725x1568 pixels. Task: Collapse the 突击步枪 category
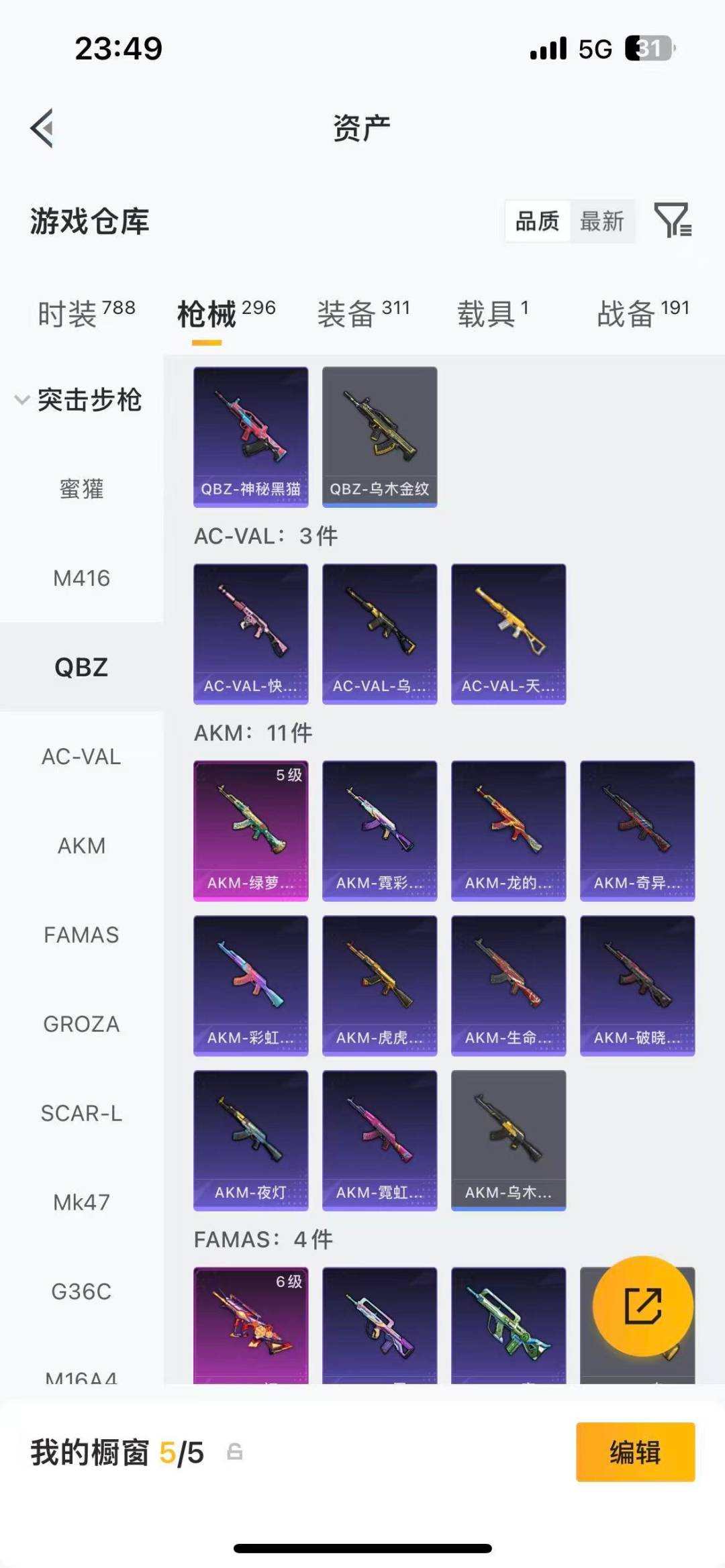coord(79,400)
